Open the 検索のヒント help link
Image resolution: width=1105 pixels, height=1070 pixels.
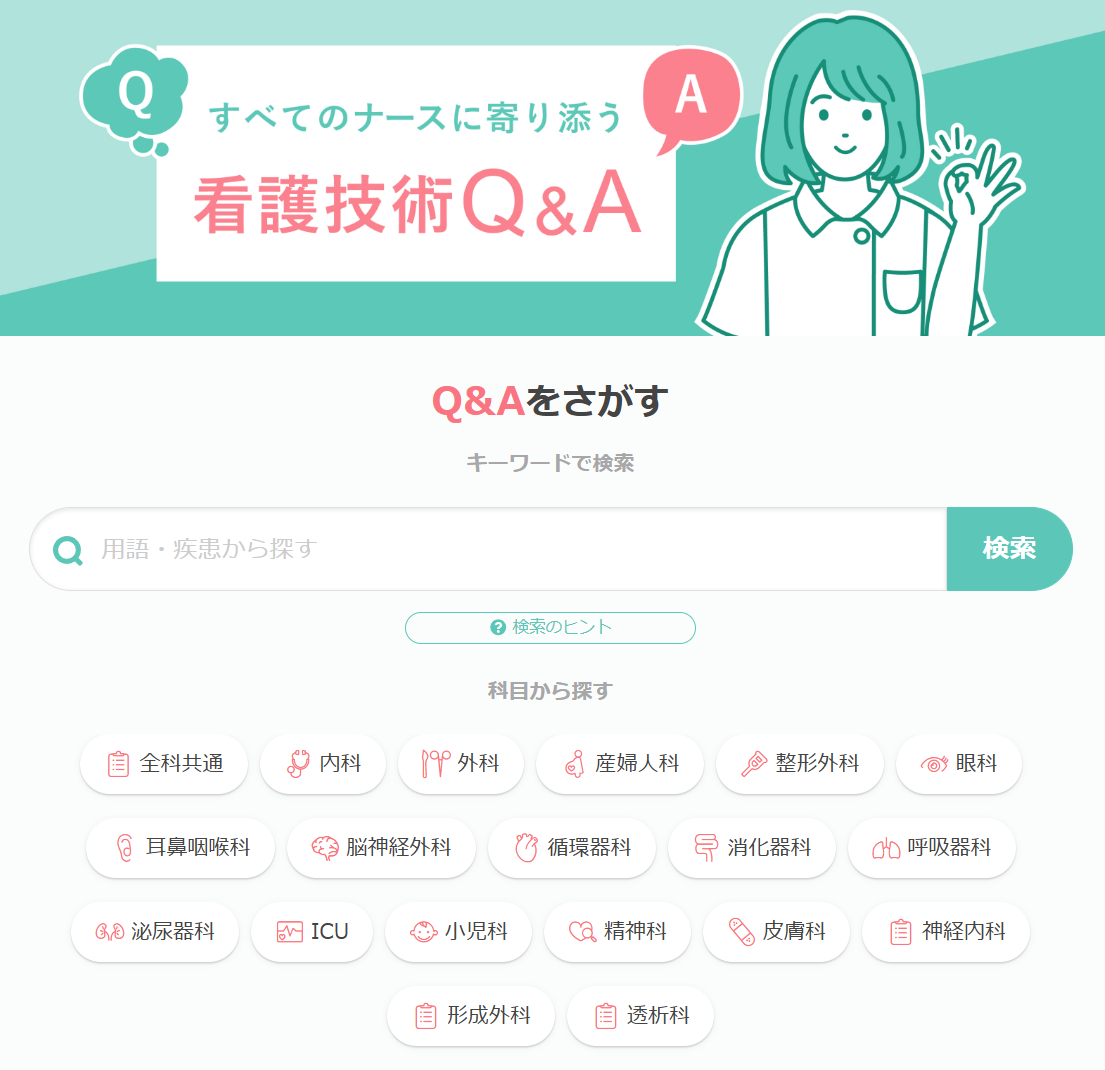pyautogui.click(x=550, y=627)
